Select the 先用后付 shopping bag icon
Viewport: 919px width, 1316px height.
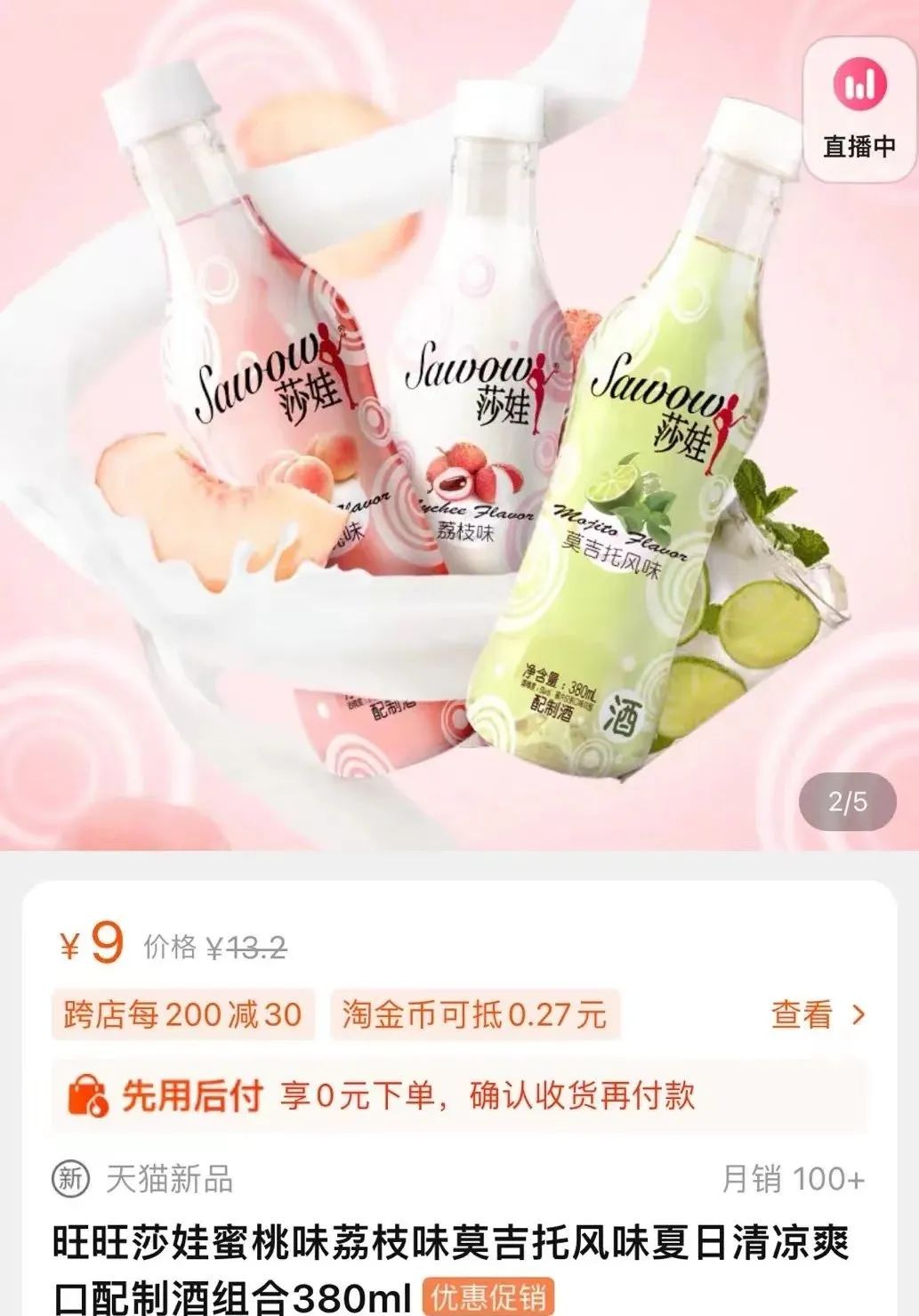click(89, 1096)
